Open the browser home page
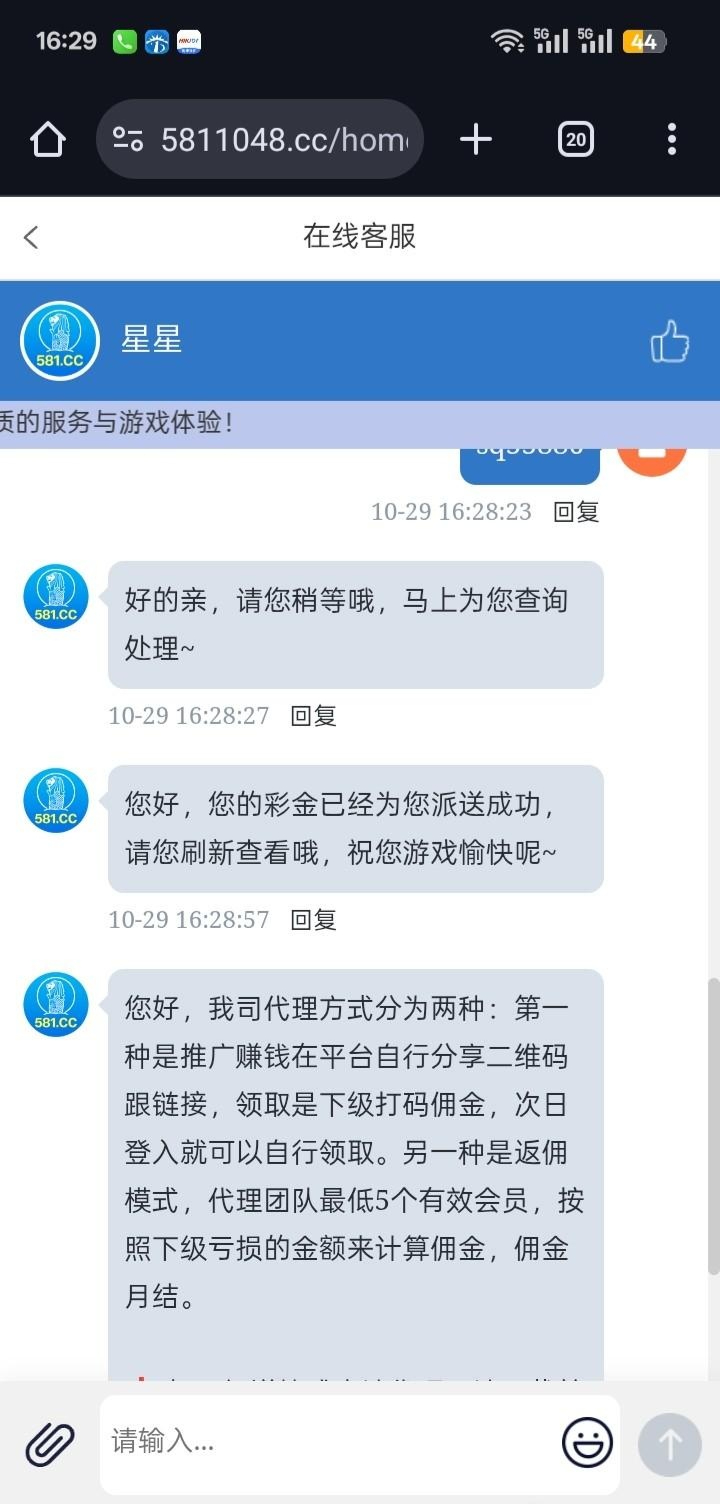720x1504 pixels. [x=47, y=139]
